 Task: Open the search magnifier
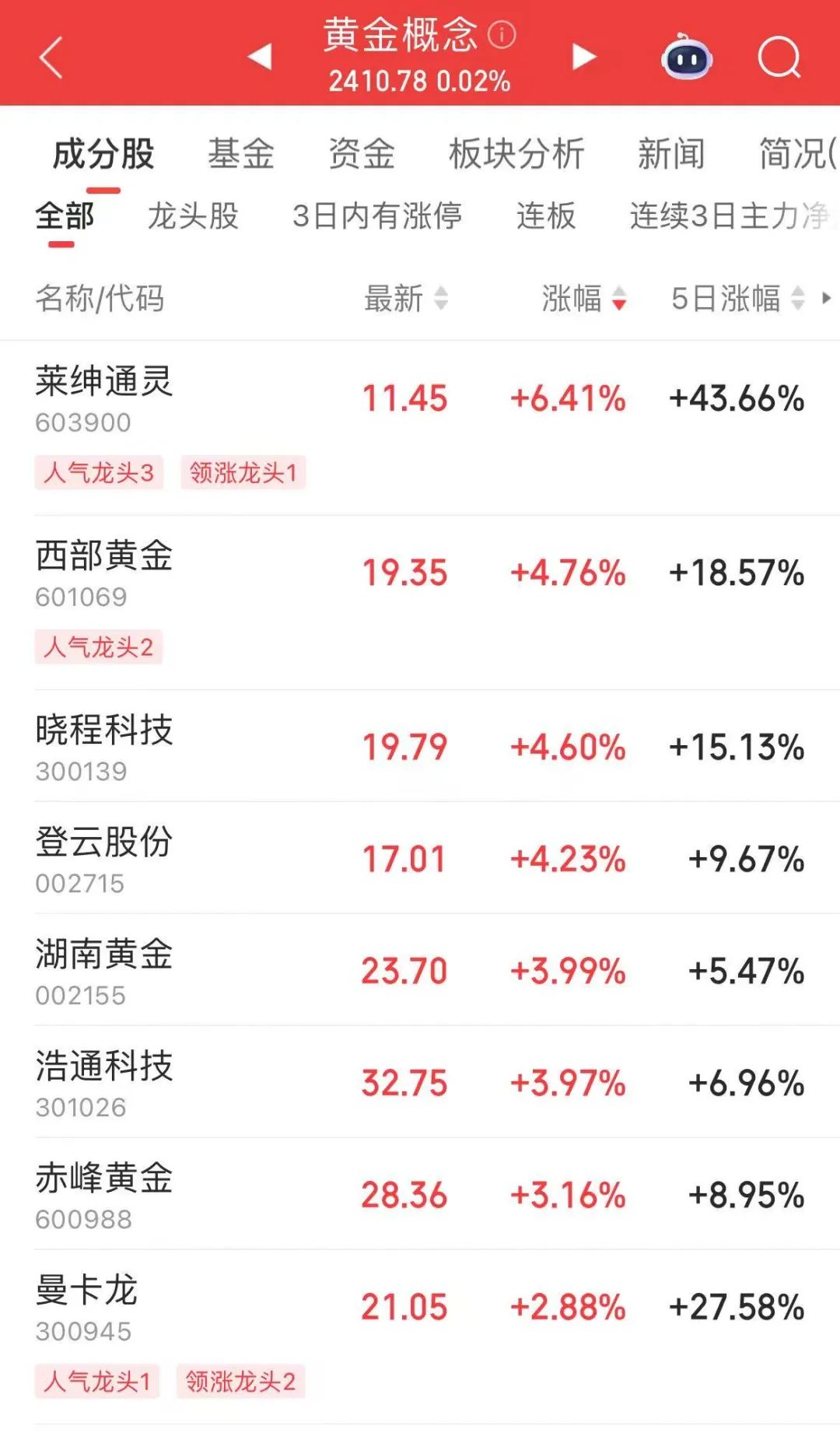point(779,58)
